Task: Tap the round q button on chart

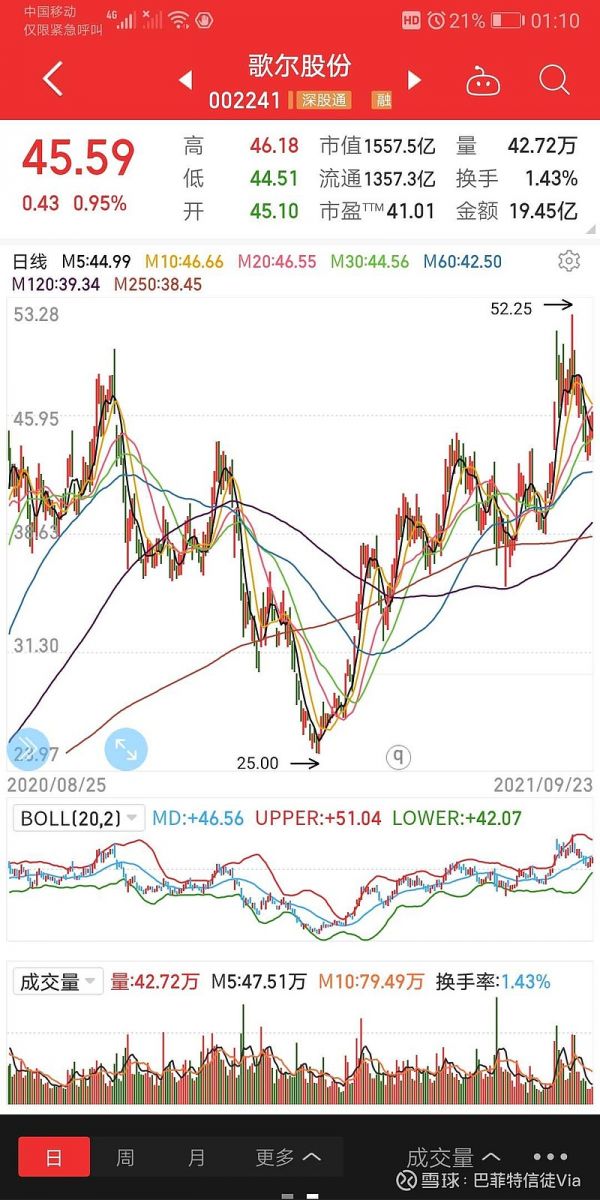Action: click(x=399, y=757)
